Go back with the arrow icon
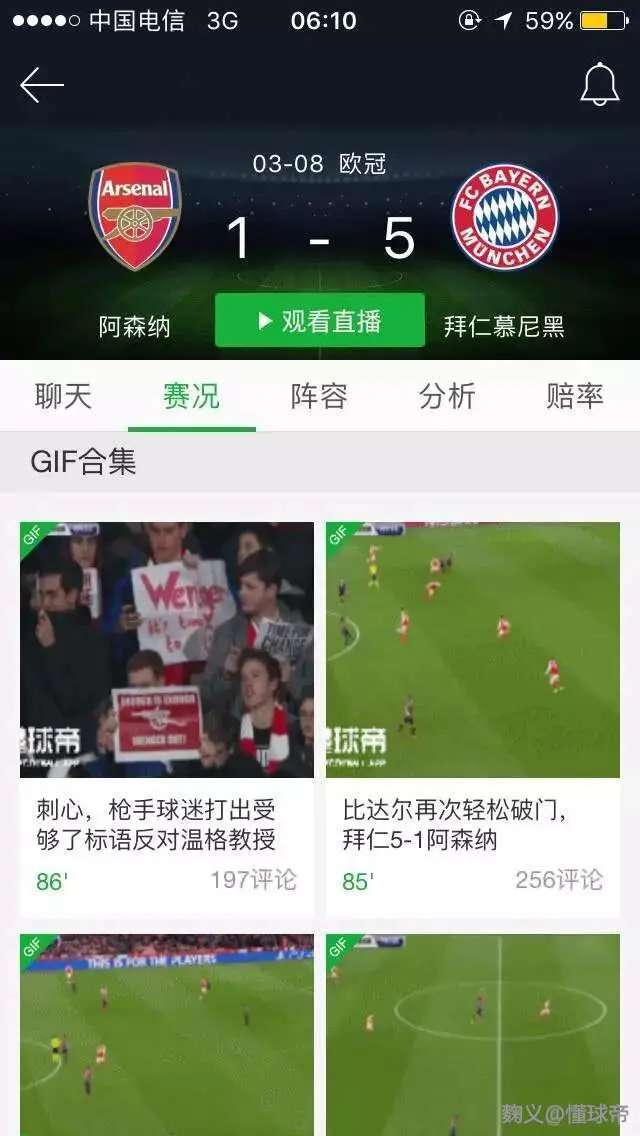Viewport: 640px width, 1136px height. 42,86
